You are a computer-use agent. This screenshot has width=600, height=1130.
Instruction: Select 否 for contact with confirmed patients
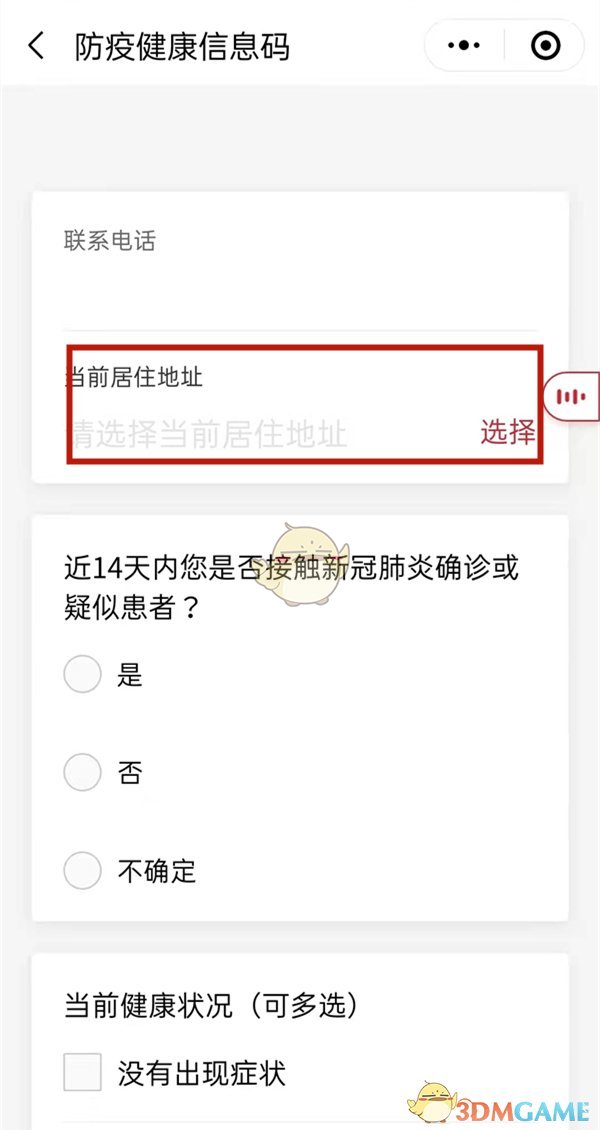coord(83,772)
